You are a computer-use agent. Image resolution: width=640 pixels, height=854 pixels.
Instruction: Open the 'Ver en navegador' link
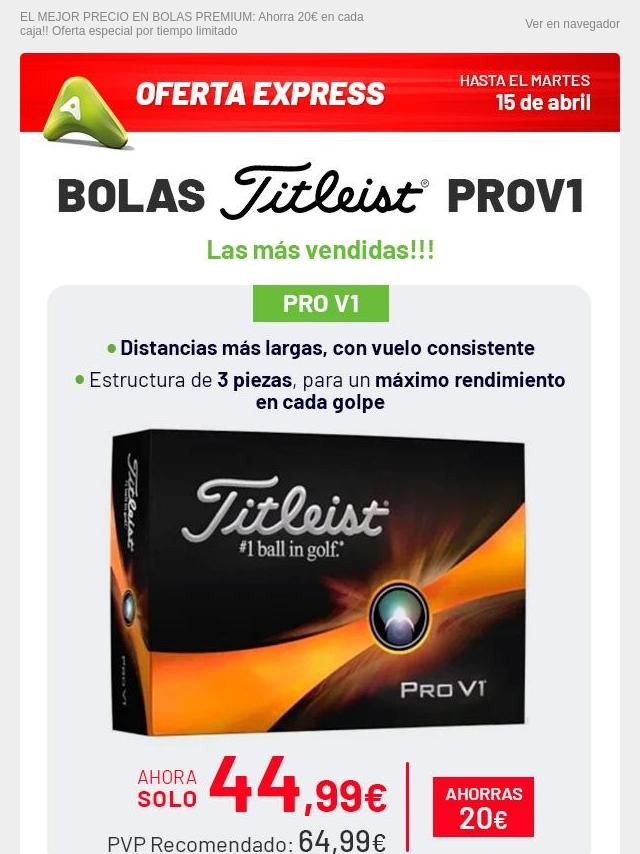click(x=572, y=24)
